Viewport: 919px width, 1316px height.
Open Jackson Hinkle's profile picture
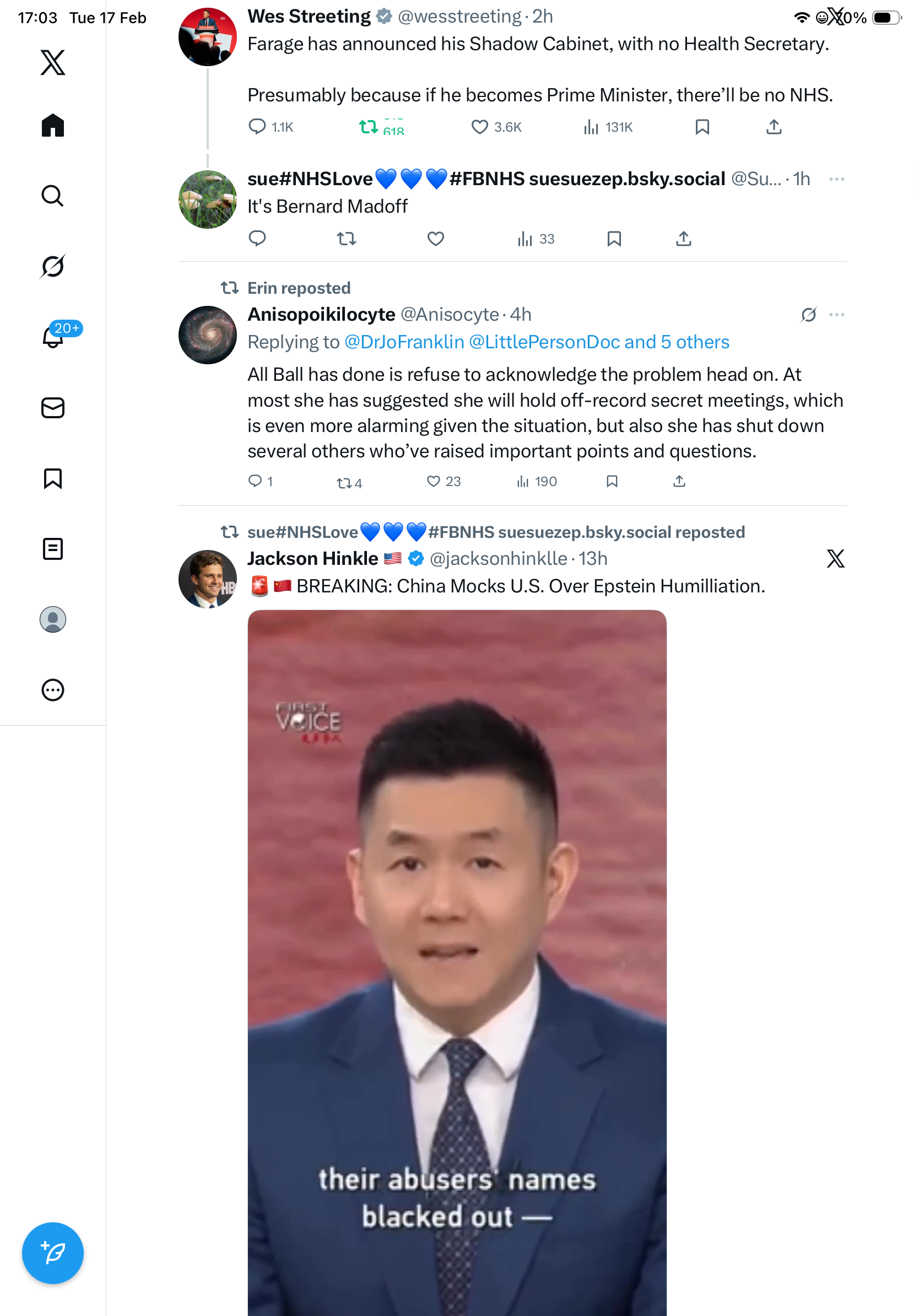(207, 579)
